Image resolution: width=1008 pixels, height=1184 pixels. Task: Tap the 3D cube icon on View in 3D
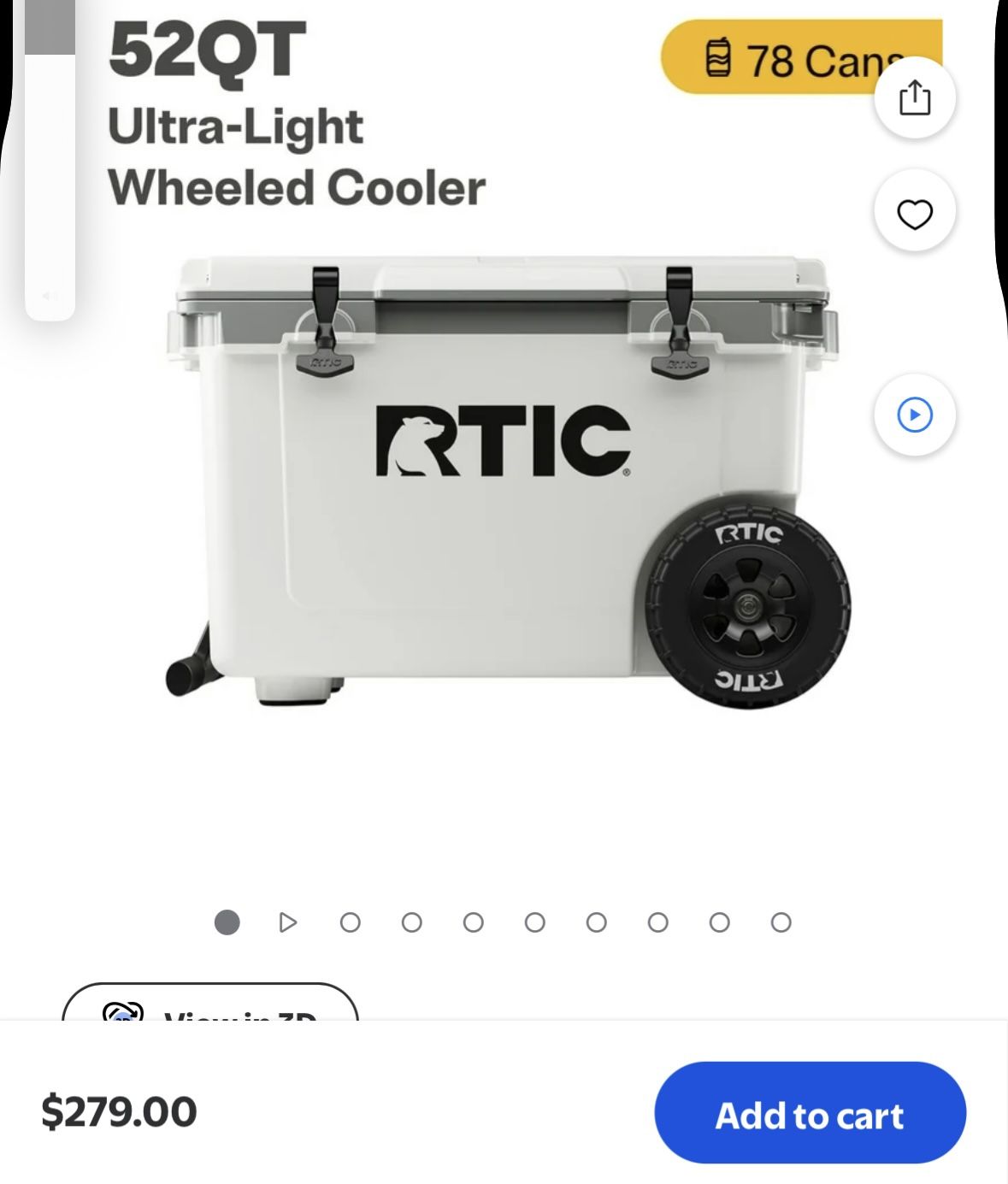coord(122,1016)
